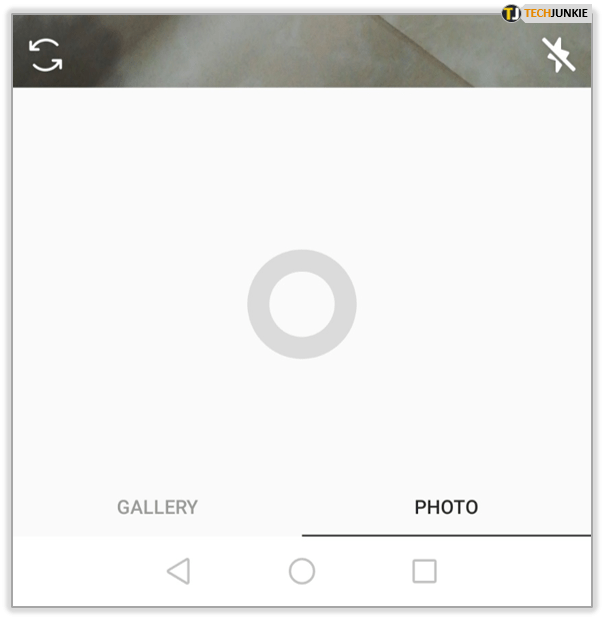
Task: Toggle the camera flash setting
Action: (x=558, y=55)
